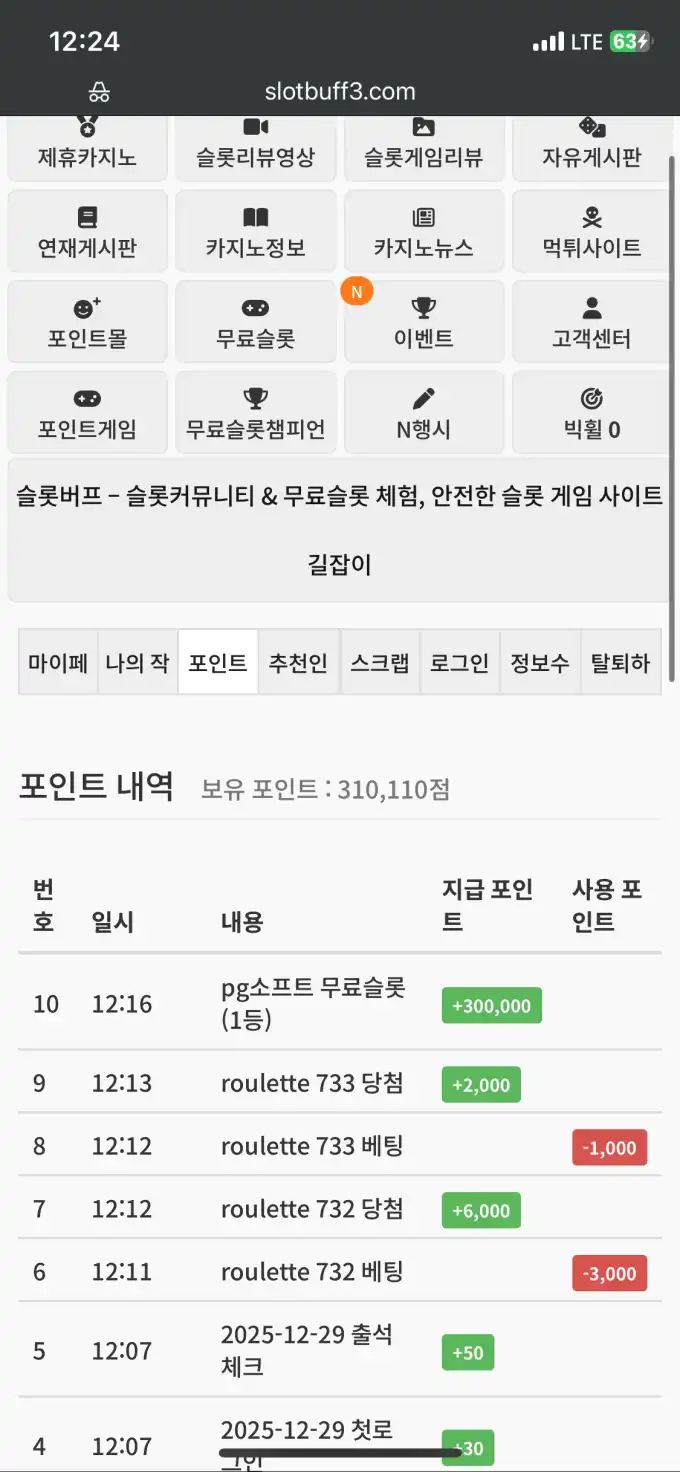Switch to the 추천인 tab
Viewport: 680px width, 1472px height.
[298, 662]
